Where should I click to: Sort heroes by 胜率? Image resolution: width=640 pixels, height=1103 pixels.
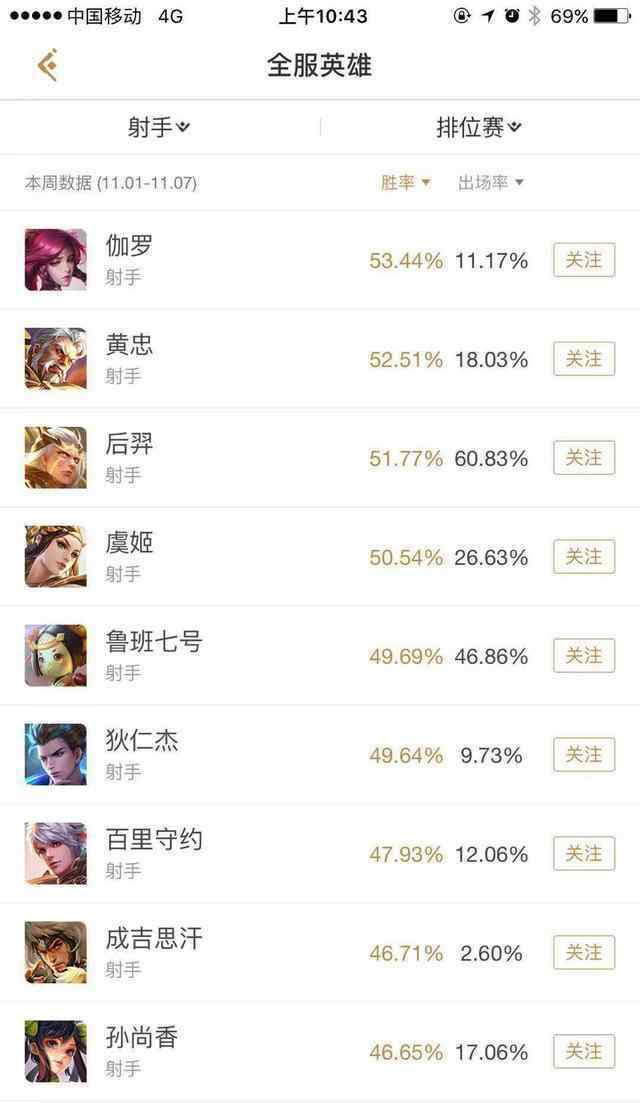[x=405, y=183]
